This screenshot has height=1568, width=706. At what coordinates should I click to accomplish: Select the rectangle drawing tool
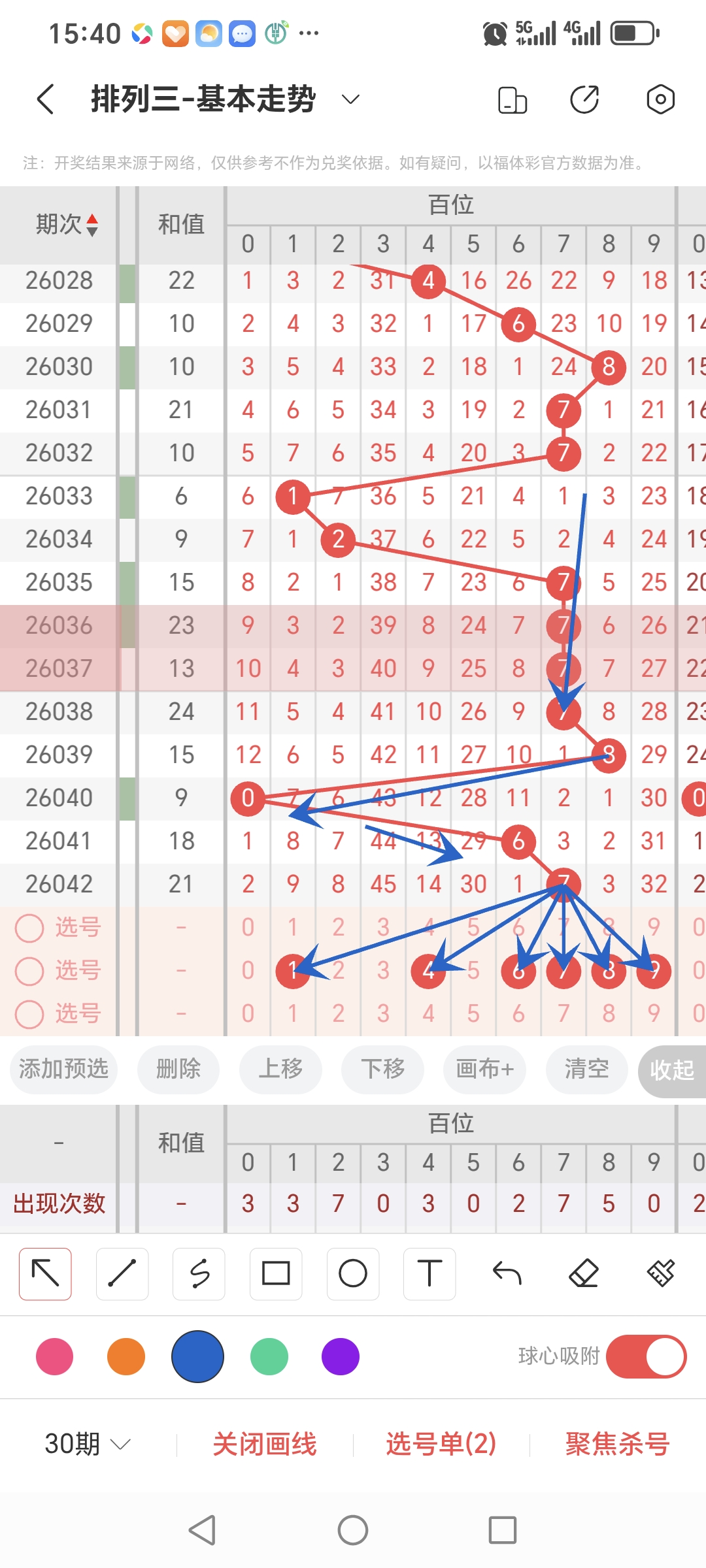(275, 1273)
